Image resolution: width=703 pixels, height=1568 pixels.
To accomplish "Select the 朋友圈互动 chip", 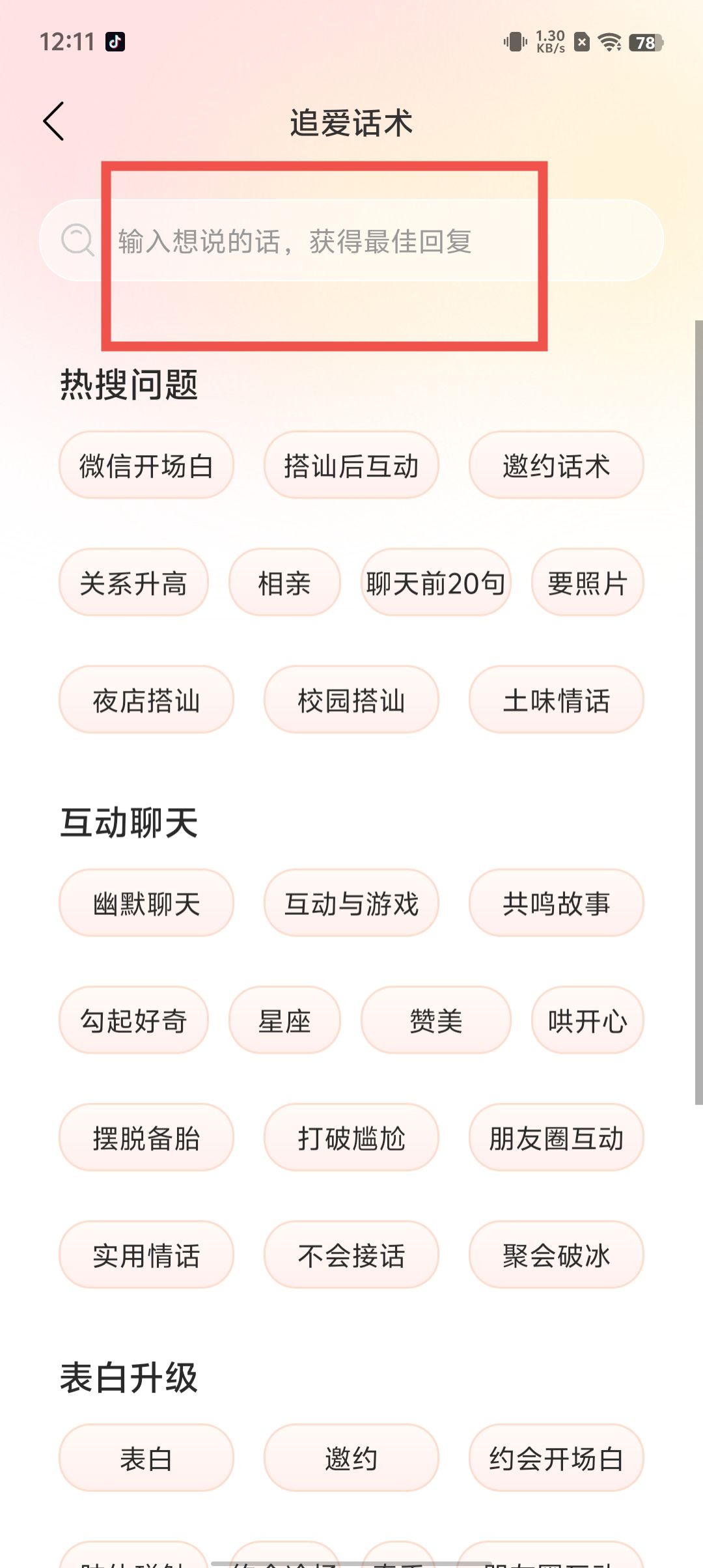I will [557, 1138].
